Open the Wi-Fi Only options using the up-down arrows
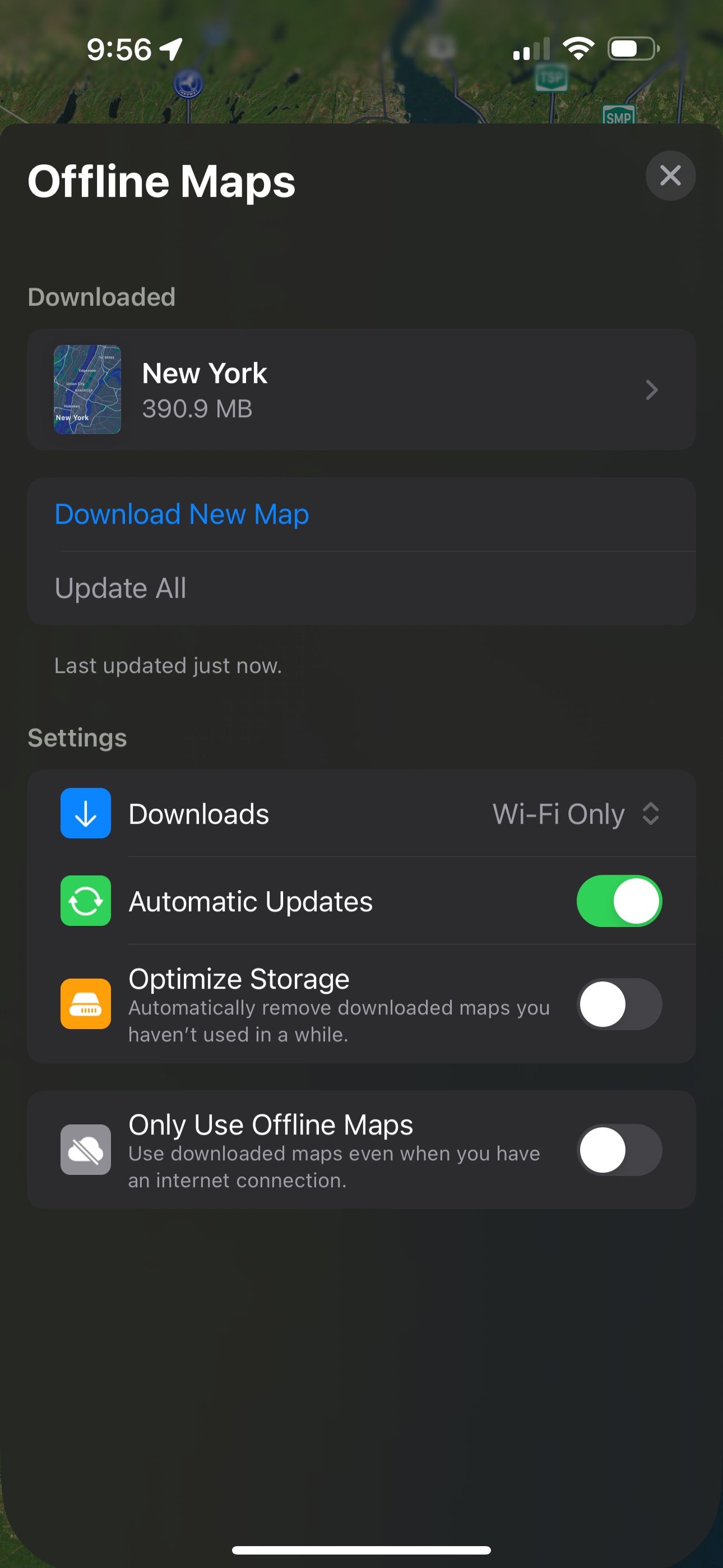The width and height of the screenshot is (723, 1568). [x=651, y=813]
